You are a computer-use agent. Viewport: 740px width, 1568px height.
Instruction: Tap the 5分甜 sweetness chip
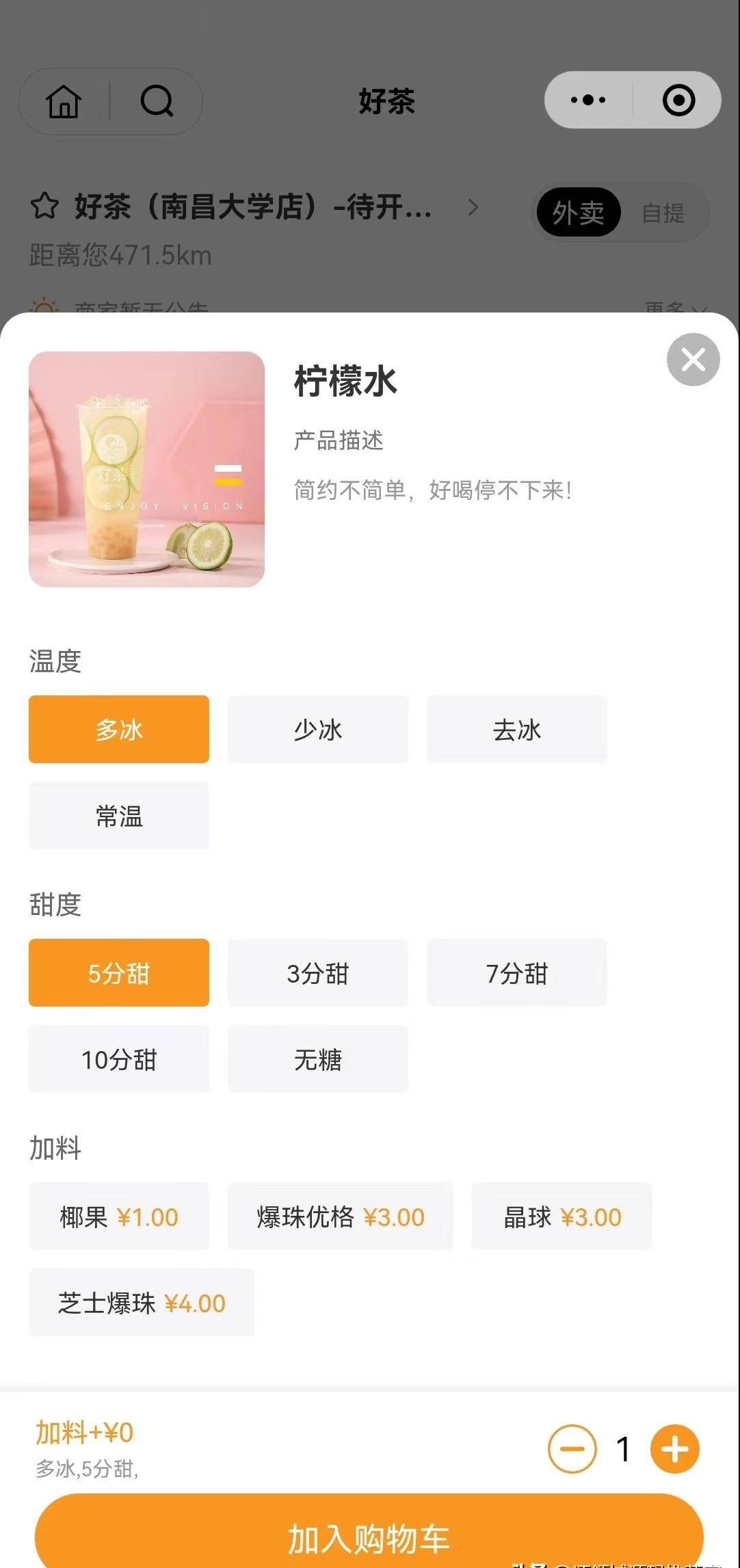[x=119, y=973]
